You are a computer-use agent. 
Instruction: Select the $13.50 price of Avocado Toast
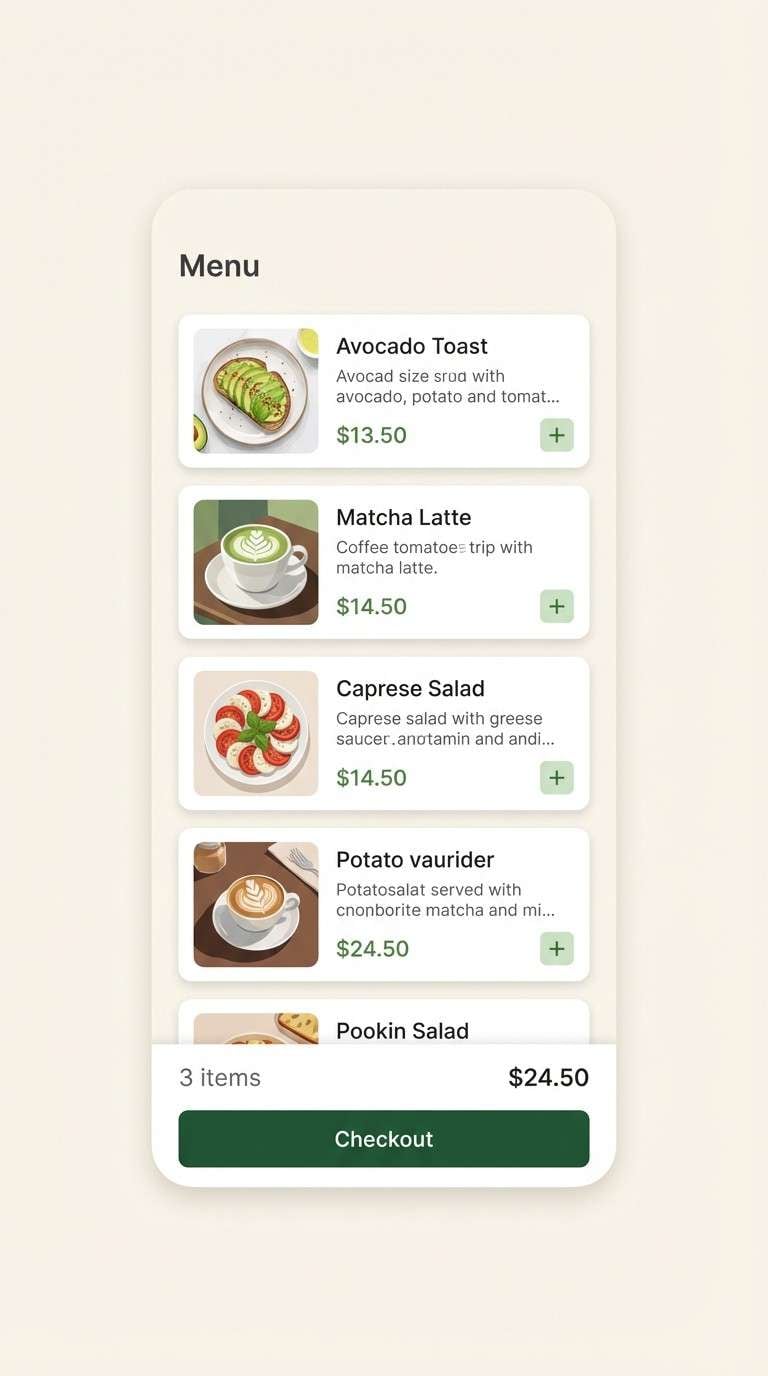click(x=371, y=435)
